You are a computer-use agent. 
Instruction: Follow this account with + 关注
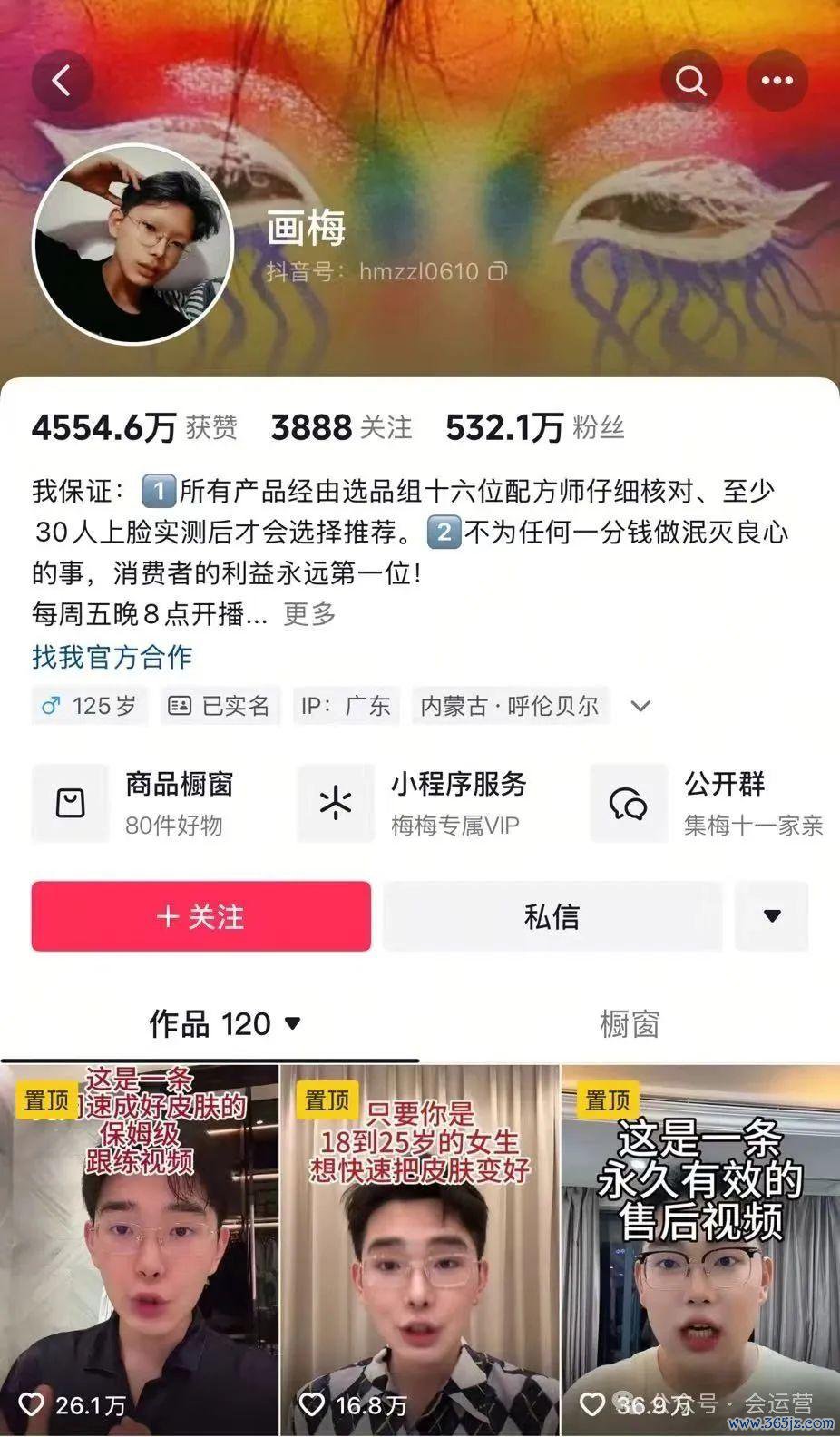200,916
